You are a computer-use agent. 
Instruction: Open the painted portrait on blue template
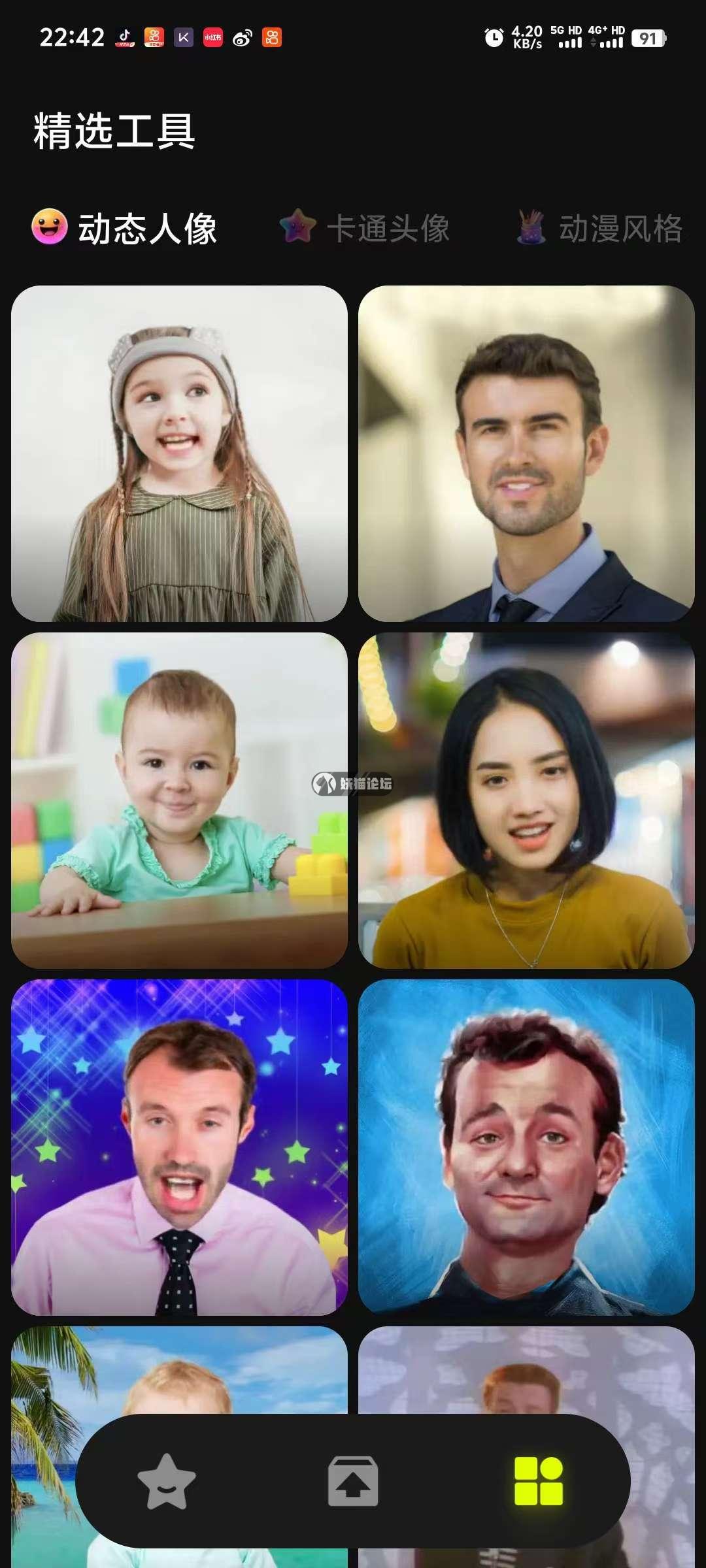click(x=526, y=1147)
